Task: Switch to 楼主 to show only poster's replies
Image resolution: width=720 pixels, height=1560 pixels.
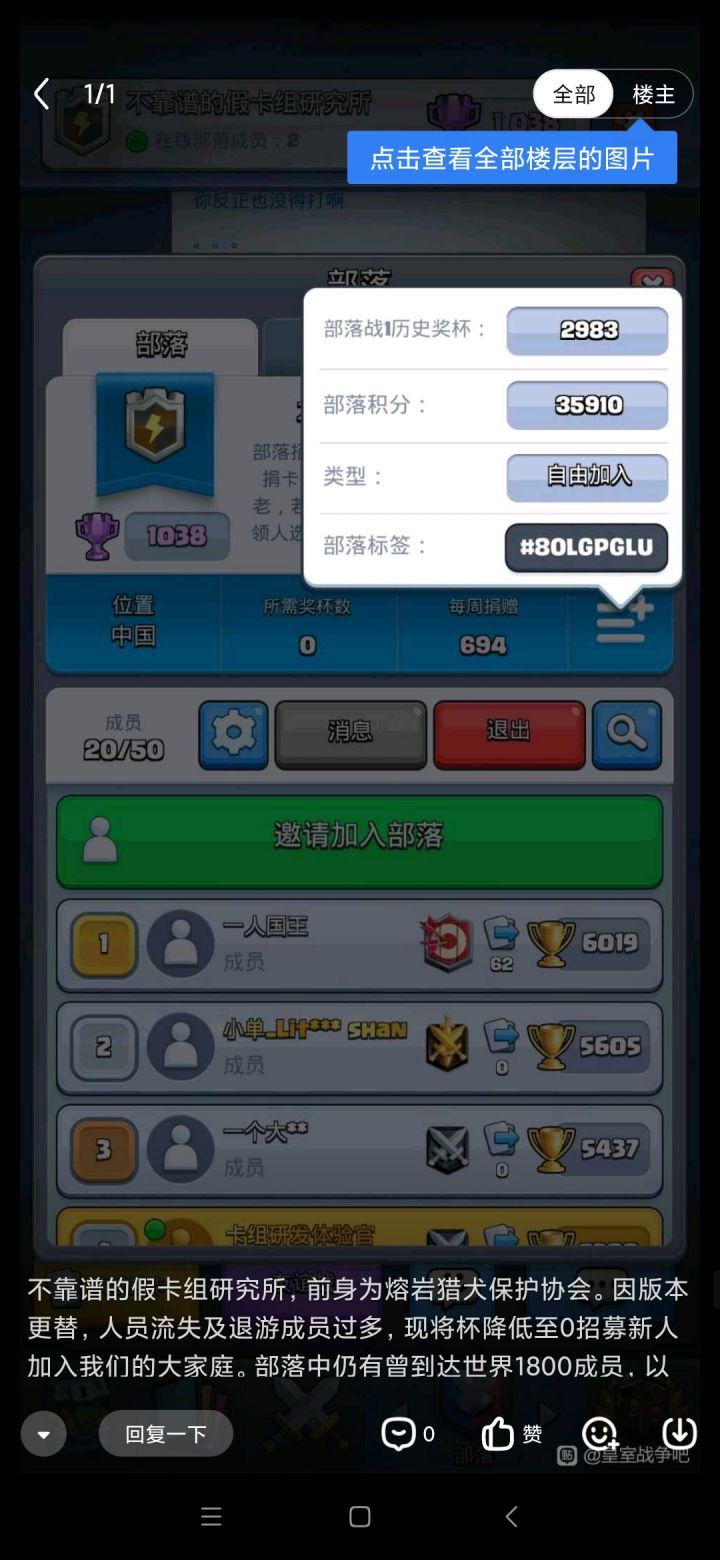Action: 655,94
